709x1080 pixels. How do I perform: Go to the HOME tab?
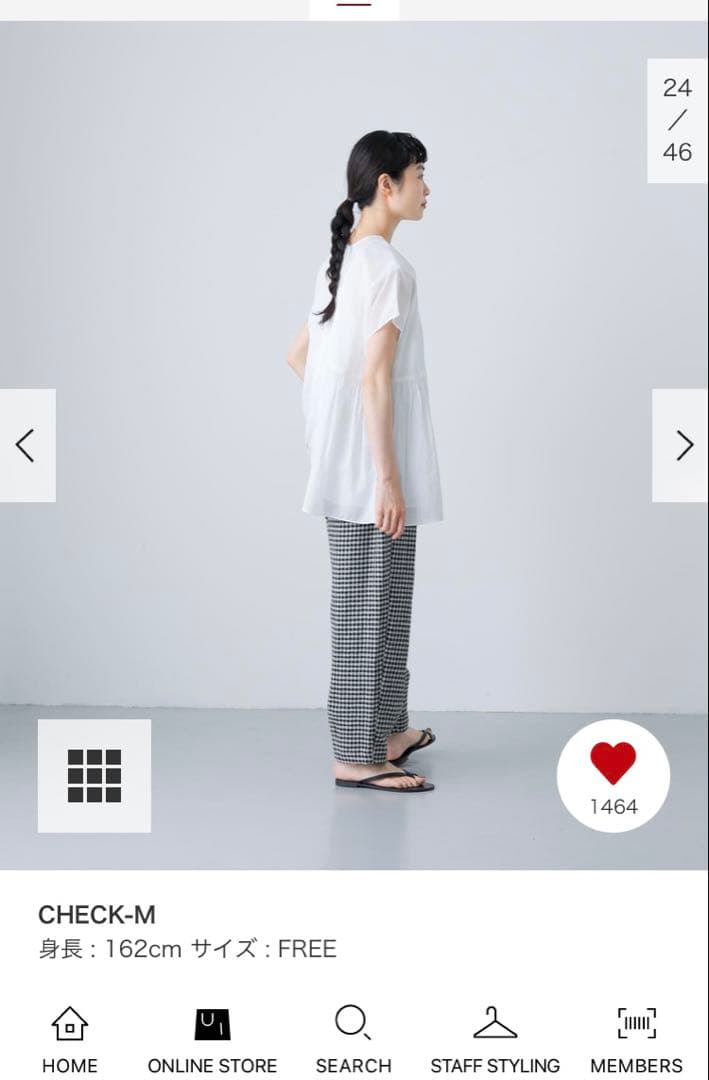69,1040
